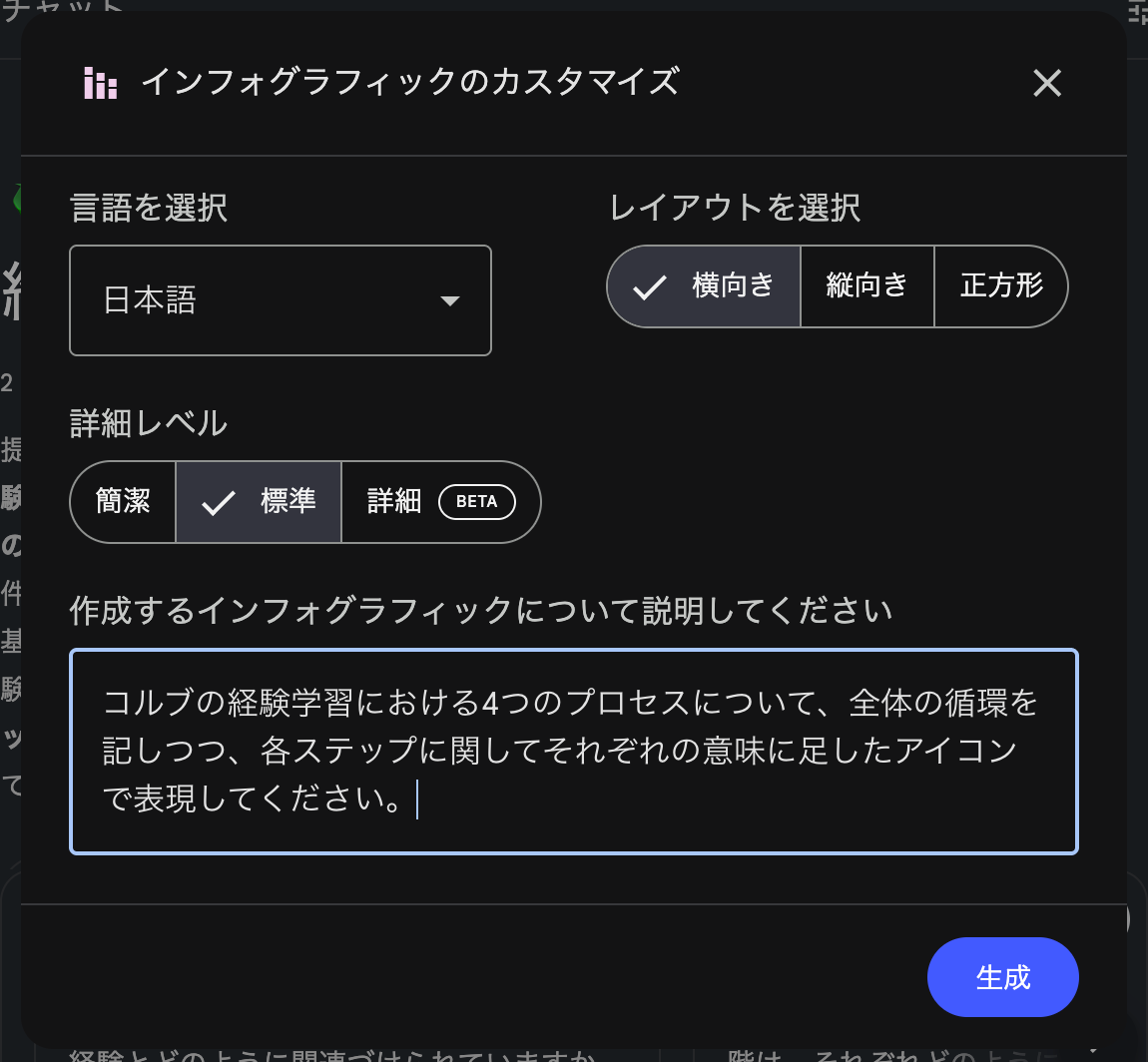Tap the 生成 generate button
This screenshot has width=1148, height=1062.
[x=1002, y=977]
